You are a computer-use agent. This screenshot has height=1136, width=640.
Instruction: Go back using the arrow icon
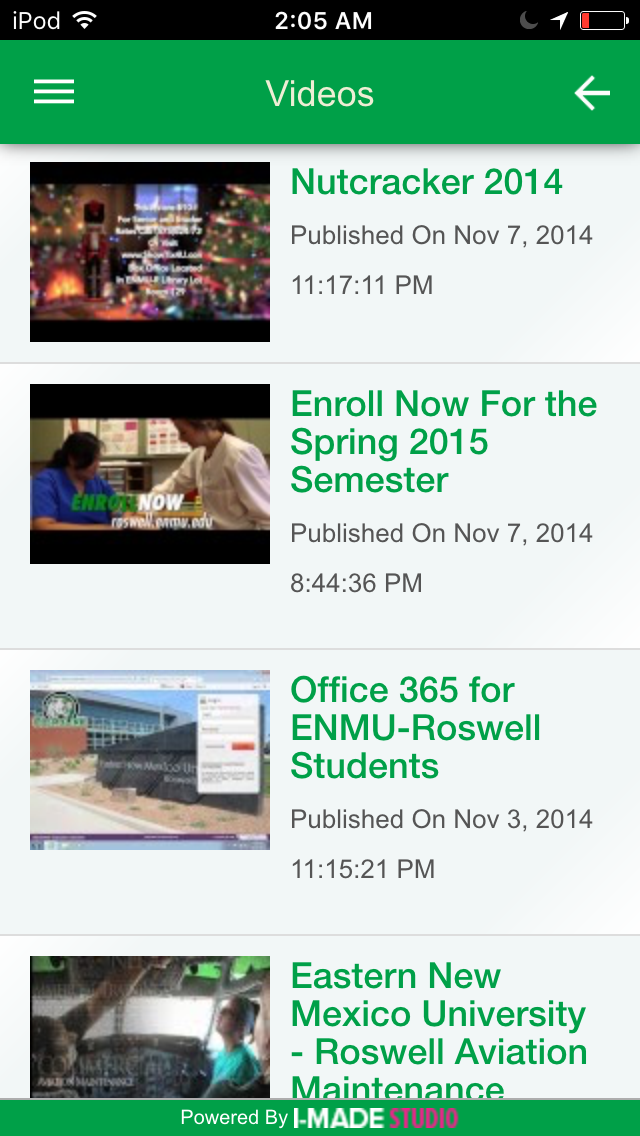(591, 93)
